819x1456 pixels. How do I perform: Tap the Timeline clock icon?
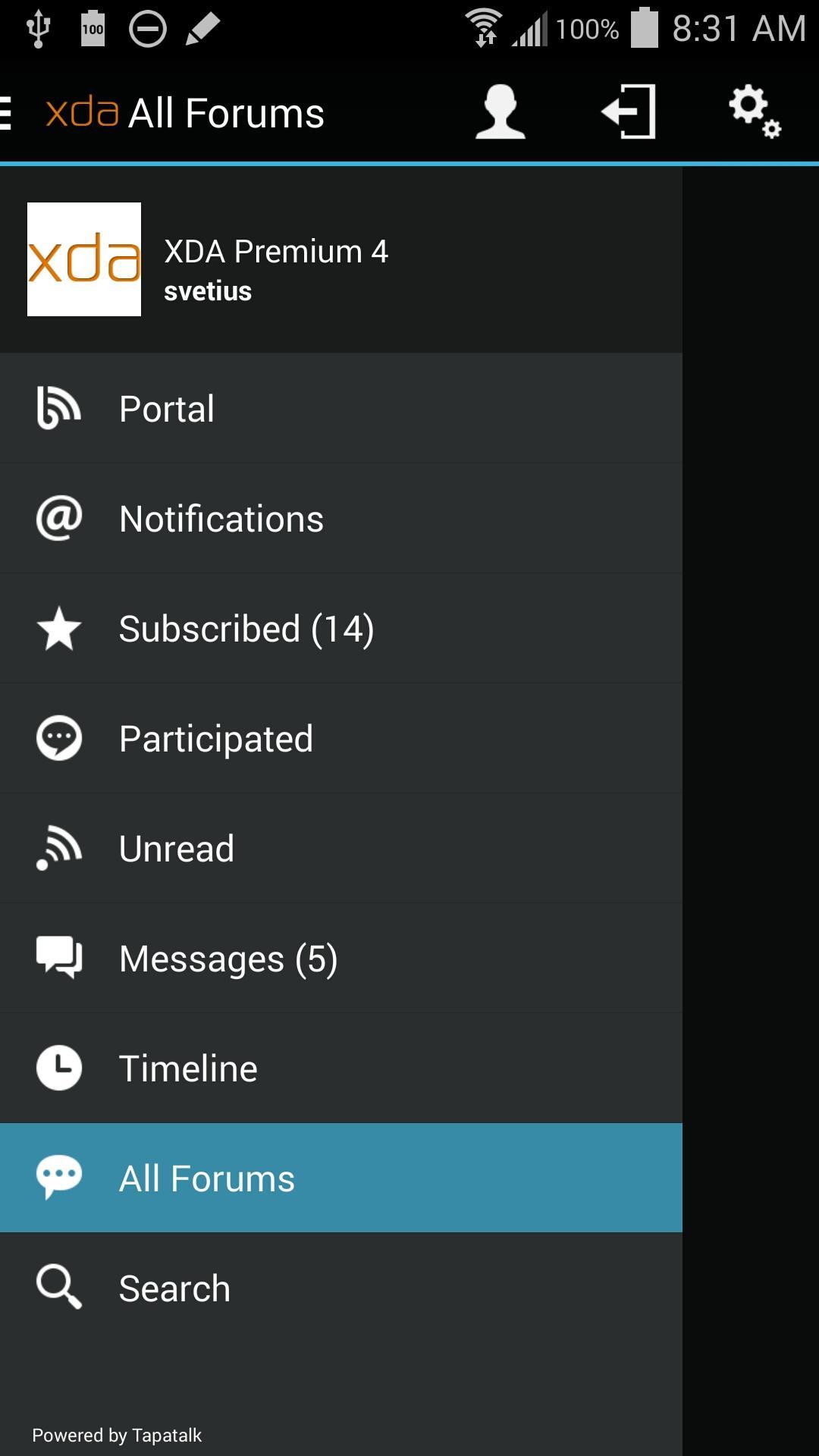pos(59,1067)
